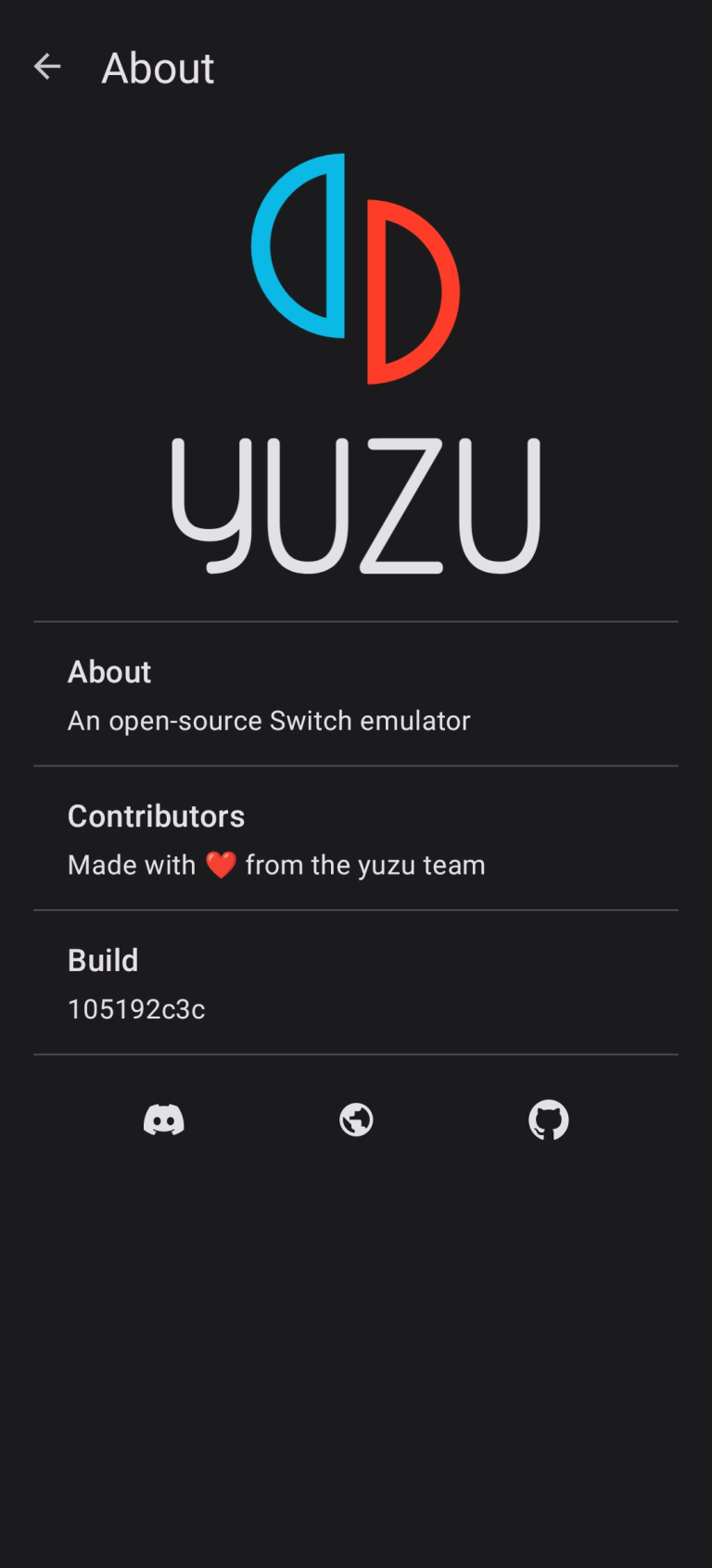Click the red heart emoji
The height and width of the screenshot is (1568, 712).
[220, 863]
